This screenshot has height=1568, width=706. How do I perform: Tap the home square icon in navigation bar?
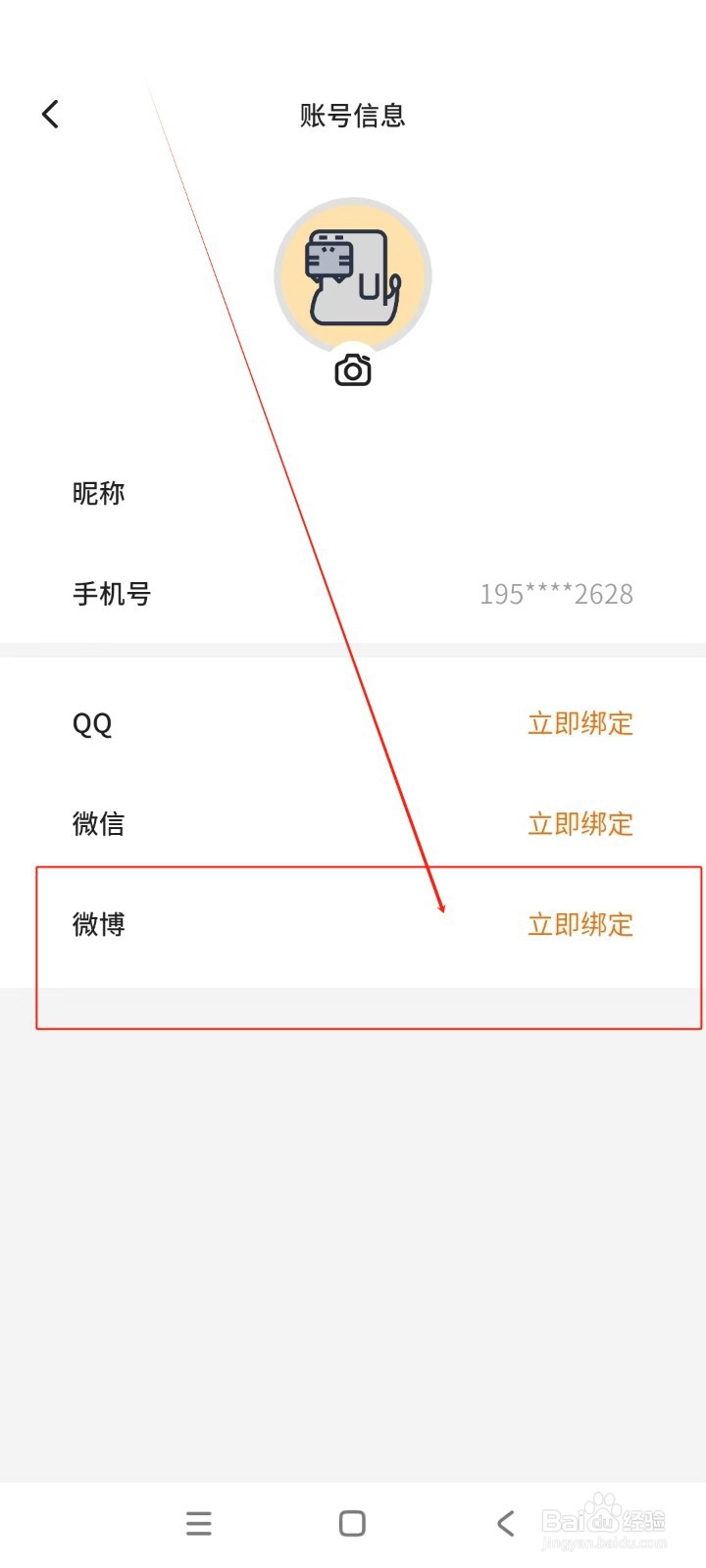(x=350, y=1523)
